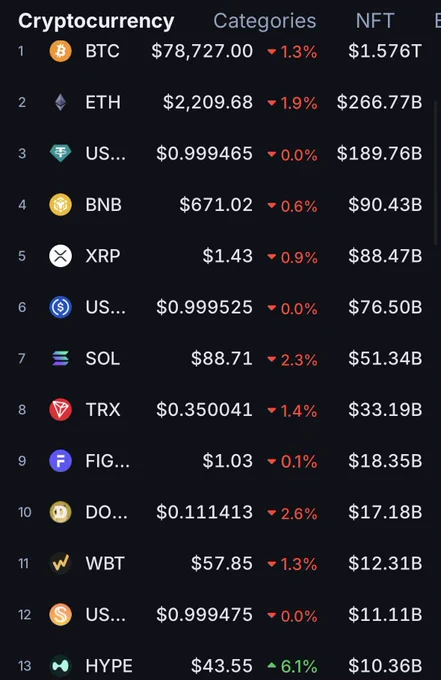
Task: Open the stablecoin row priced $0.999475
Action: click(220, 615)
